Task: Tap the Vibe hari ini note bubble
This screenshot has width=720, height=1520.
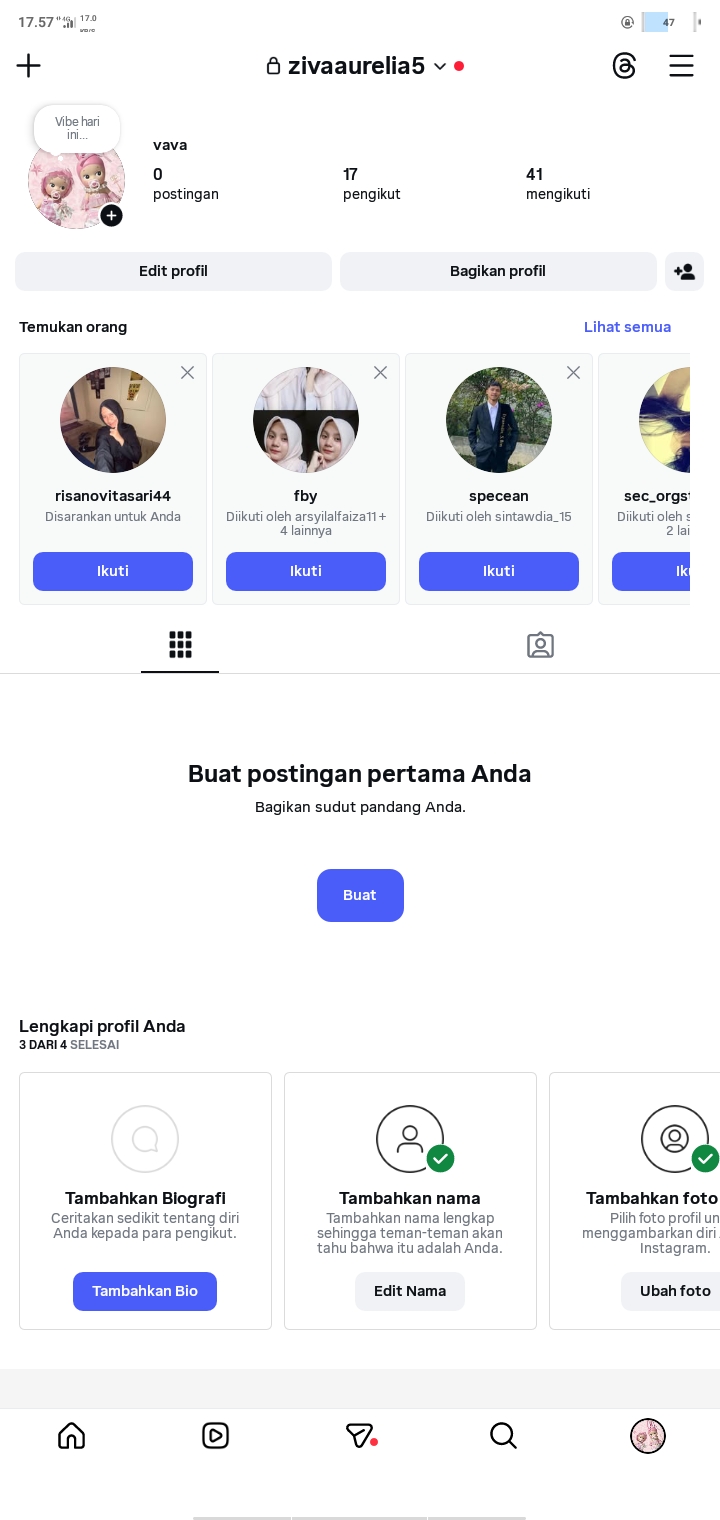Action: coord(77,129)
